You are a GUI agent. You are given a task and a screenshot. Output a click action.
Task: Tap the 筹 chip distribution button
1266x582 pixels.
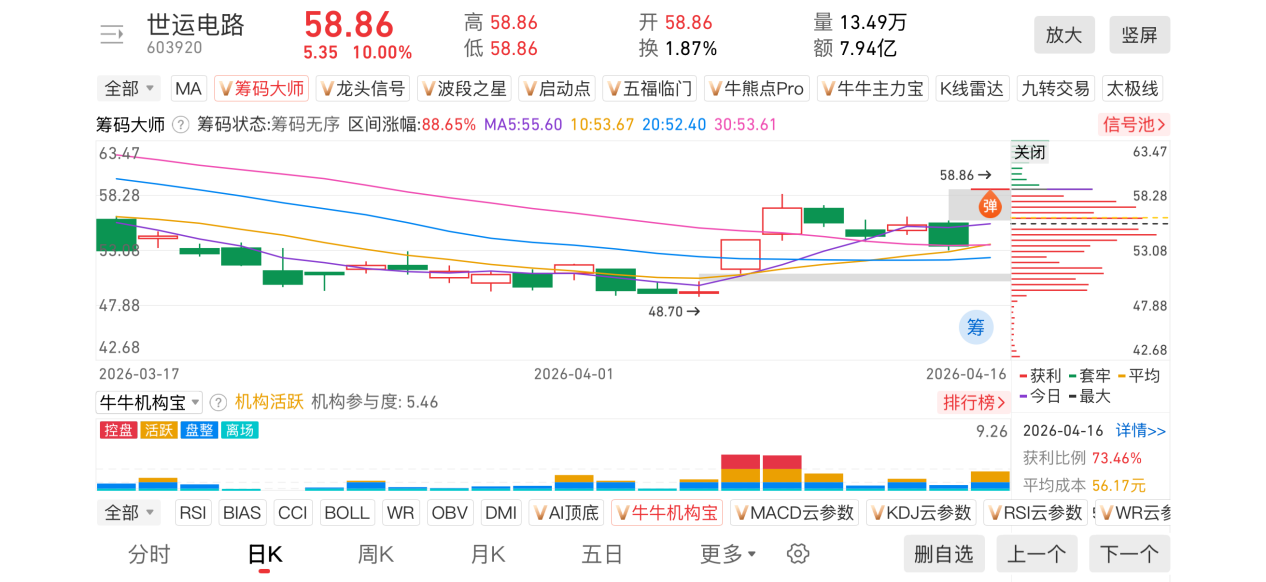[975, 327]
